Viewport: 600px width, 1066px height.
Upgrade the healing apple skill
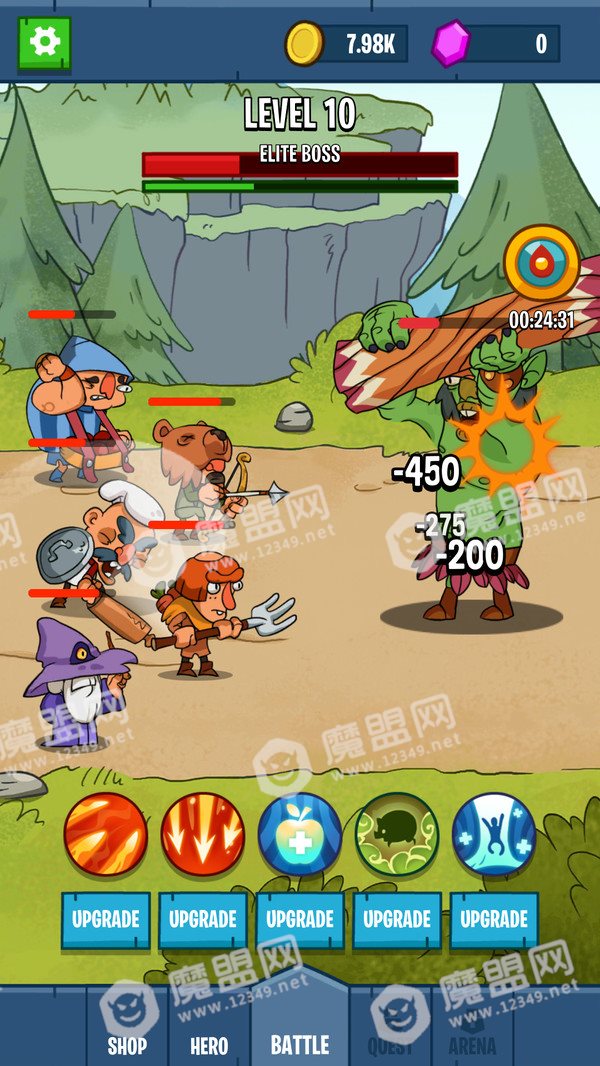tap(300, 921)
